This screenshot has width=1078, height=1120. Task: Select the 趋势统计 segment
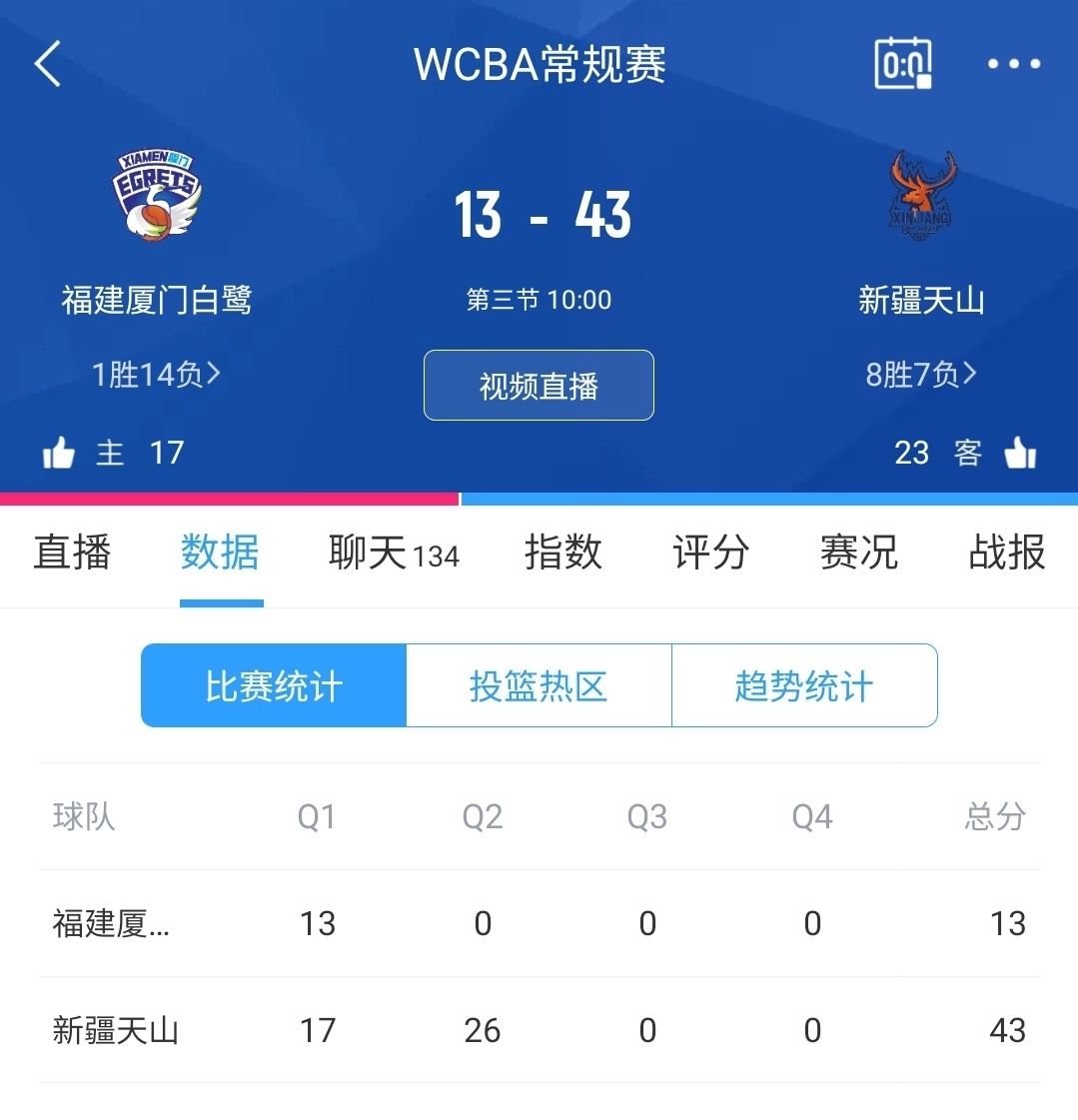pos(804,686)
